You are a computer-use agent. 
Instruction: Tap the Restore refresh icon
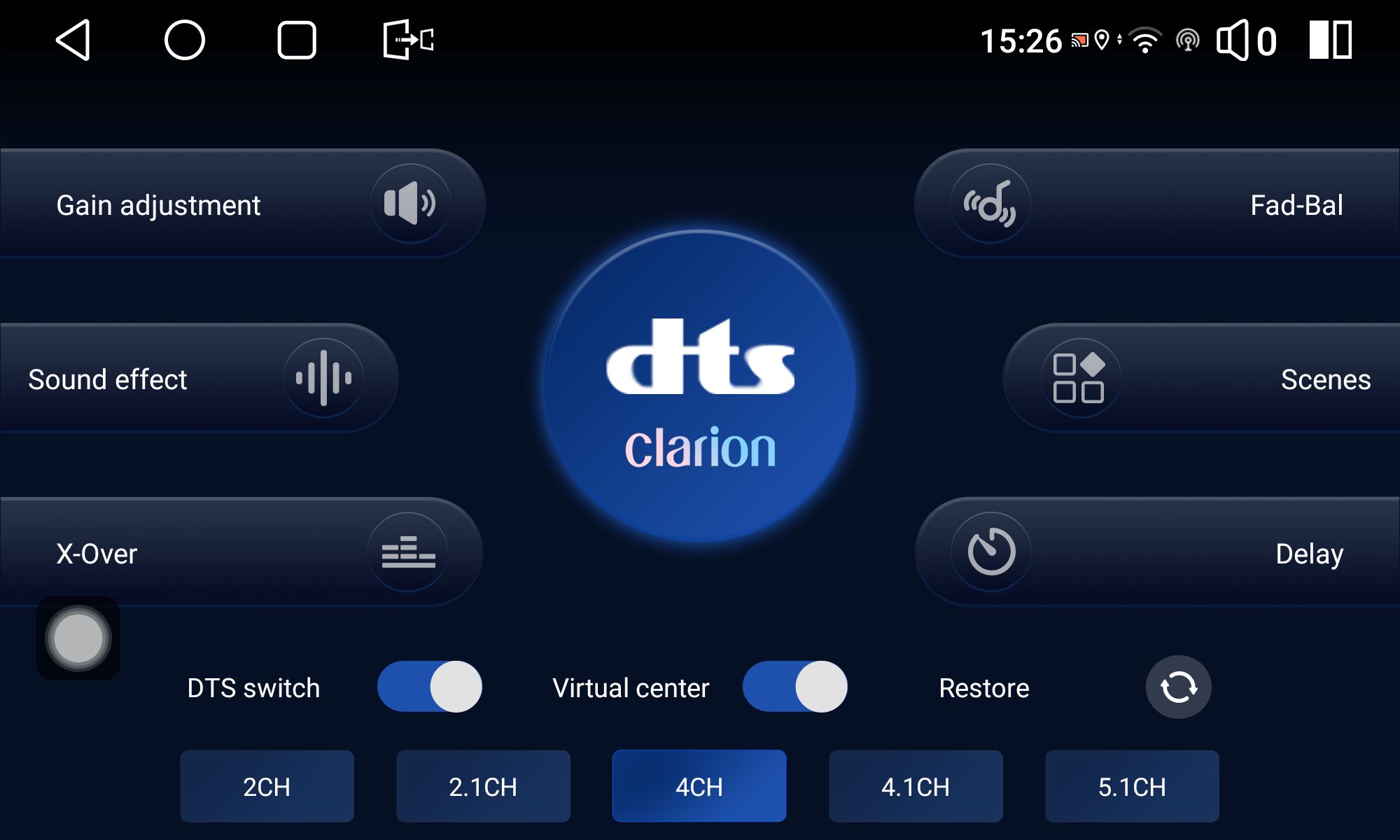click(x=1178, y=687)
